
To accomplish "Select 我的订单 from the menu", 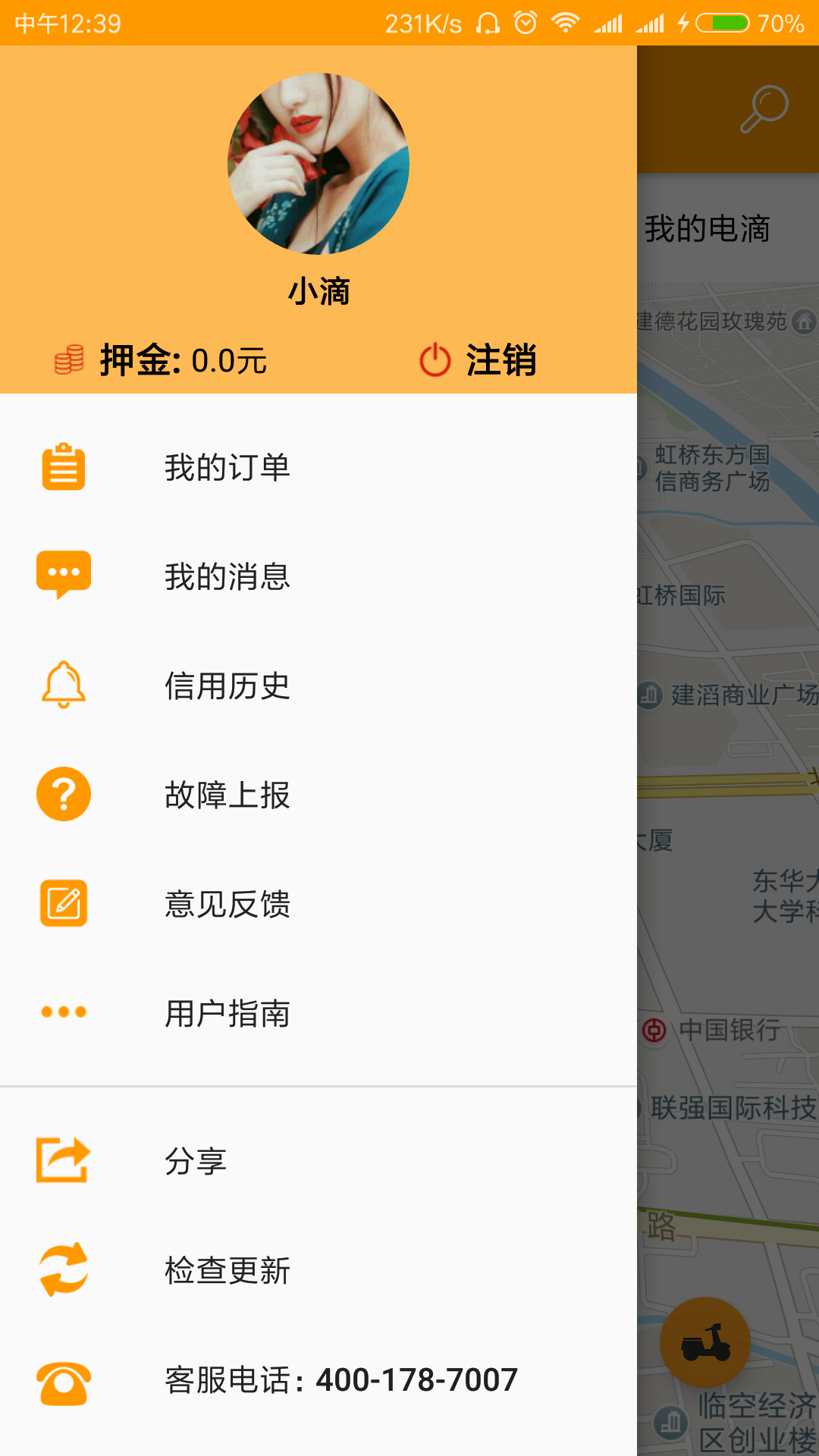I will coord(227,468).
